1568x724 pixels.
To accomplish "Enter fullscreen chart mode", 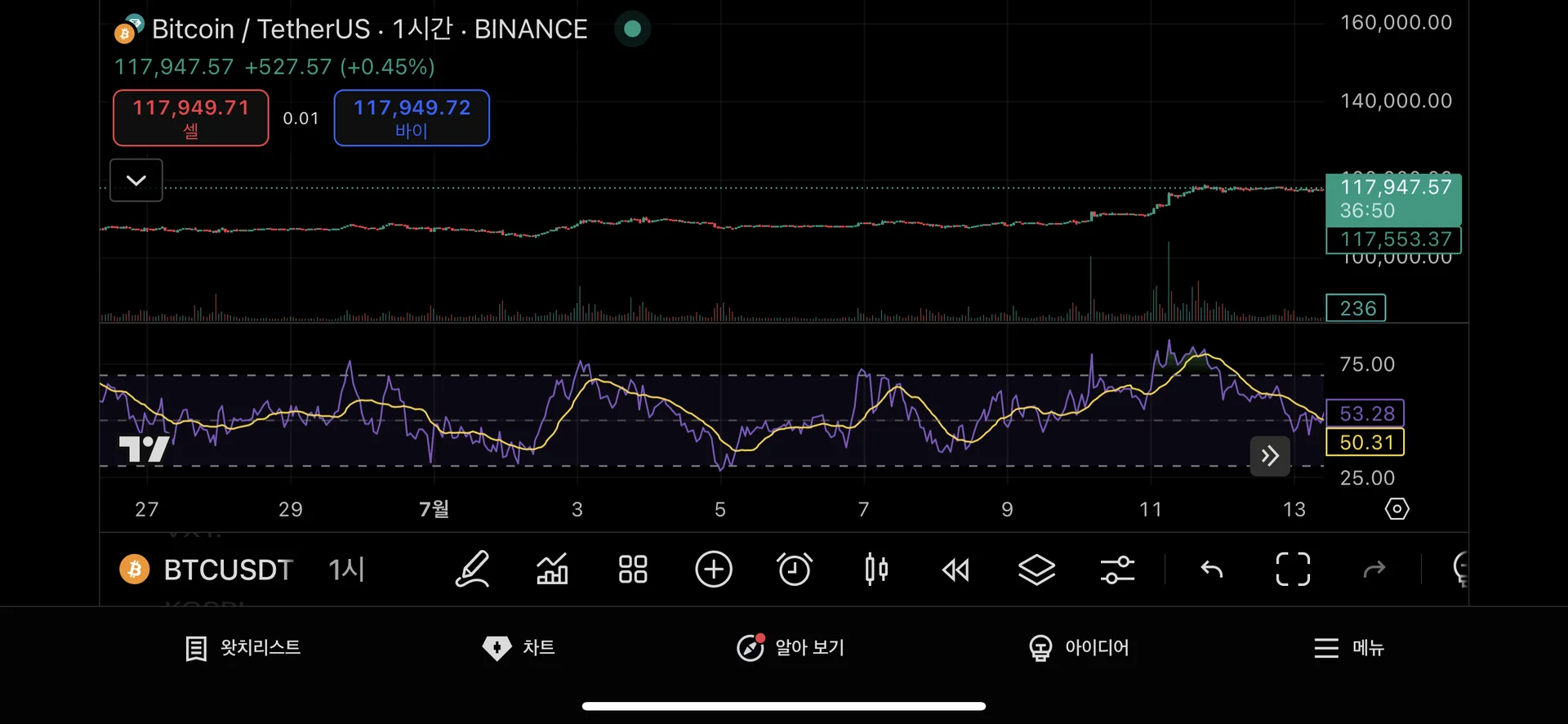I will pyautogui.click(x=1293, y=570).
